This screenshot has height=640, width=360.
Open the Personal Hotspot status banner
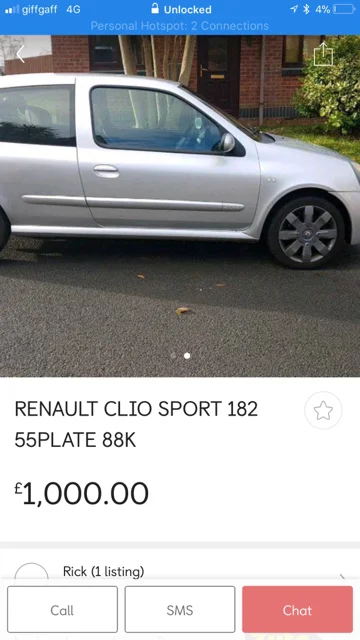(x=180, y=26)
